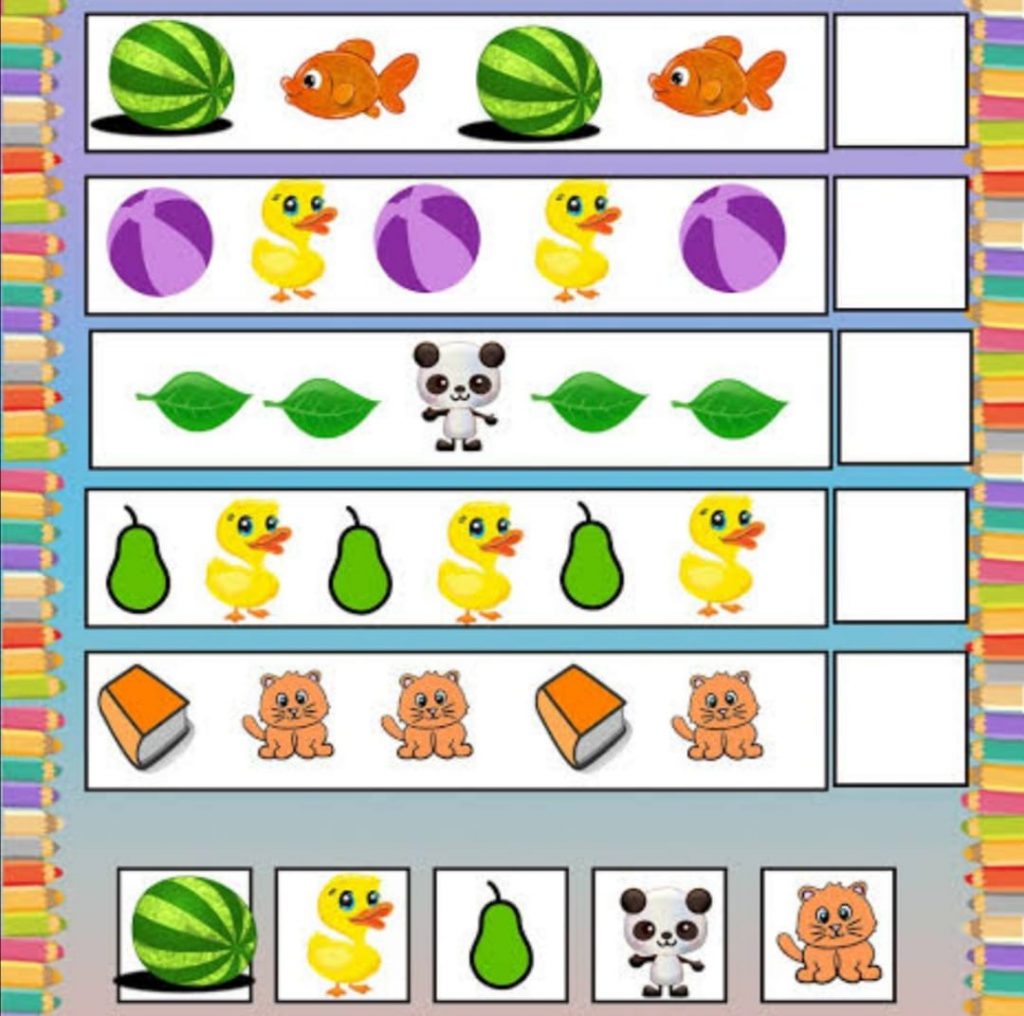Tap the panda answer tile
The image size is (1024, 1016).
[x=659, y=934]
